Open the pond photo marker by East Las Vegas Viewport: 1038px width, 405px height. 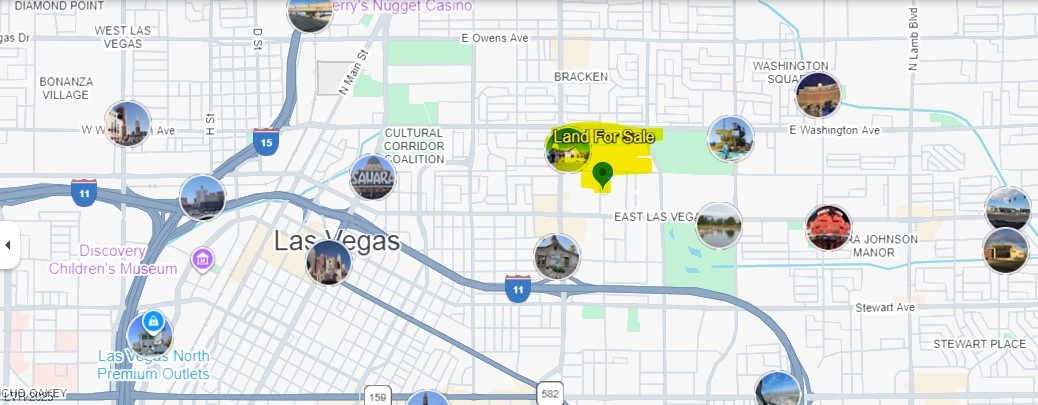point(718,225)
